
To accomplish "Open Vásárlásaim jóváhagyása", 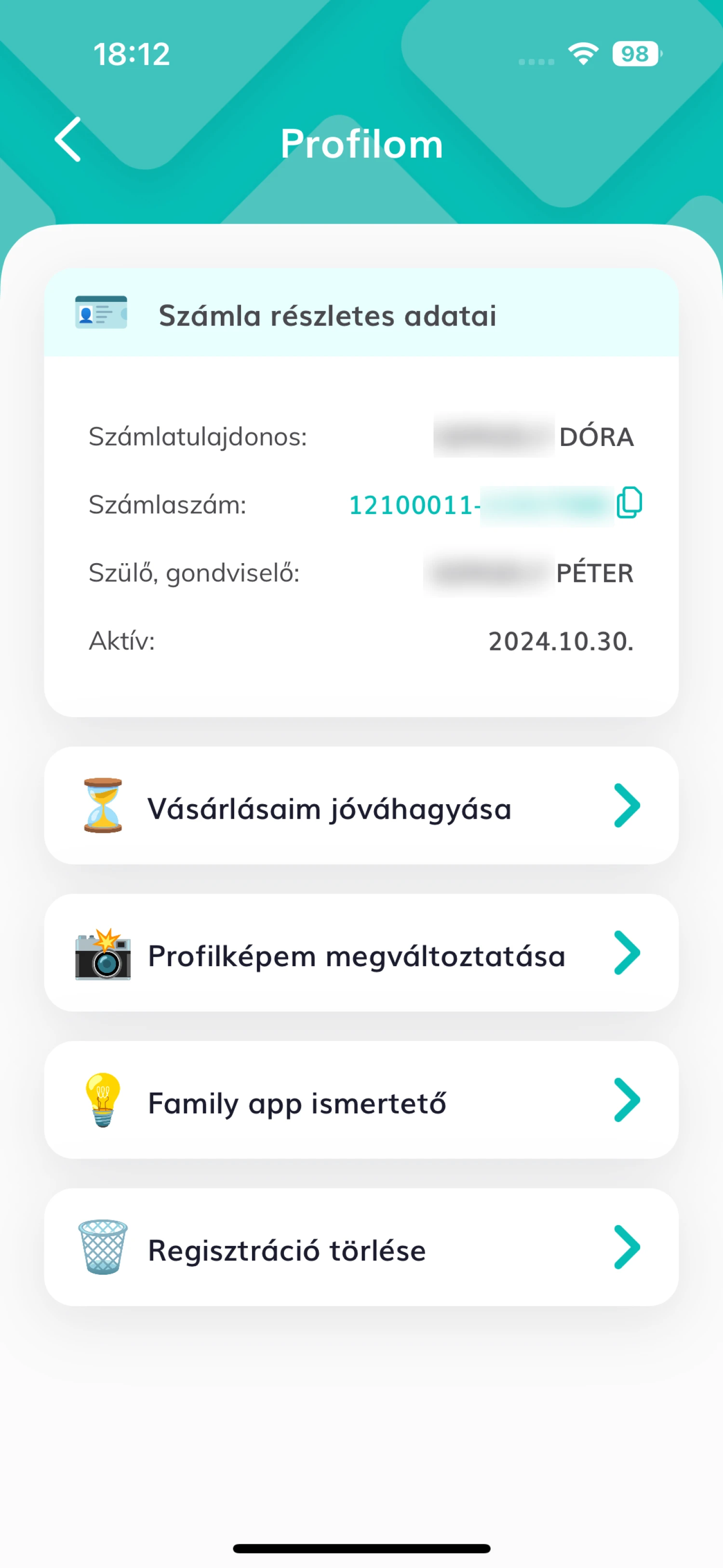I will (361, 805).
